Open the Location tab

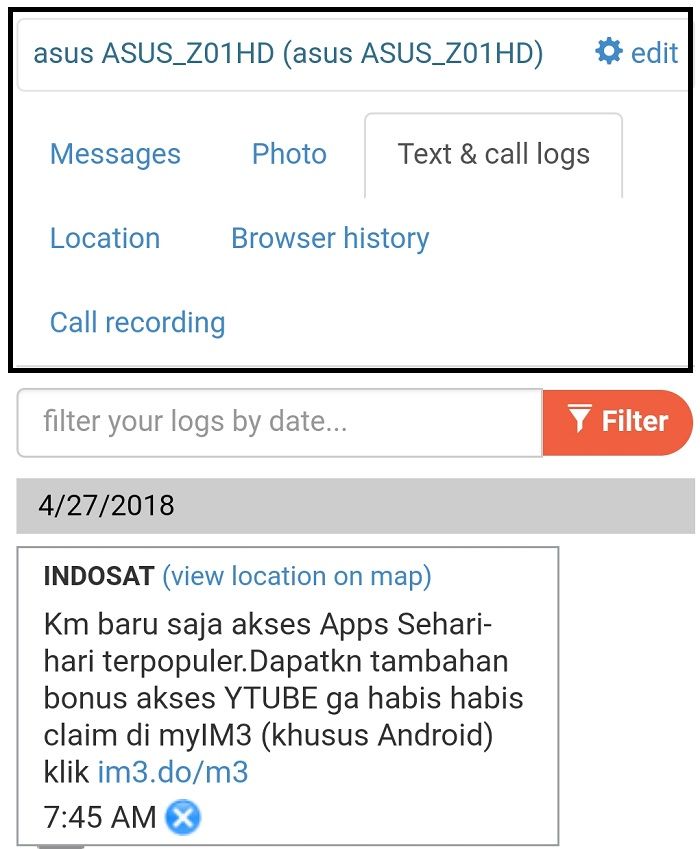click(x=105, y=238)
